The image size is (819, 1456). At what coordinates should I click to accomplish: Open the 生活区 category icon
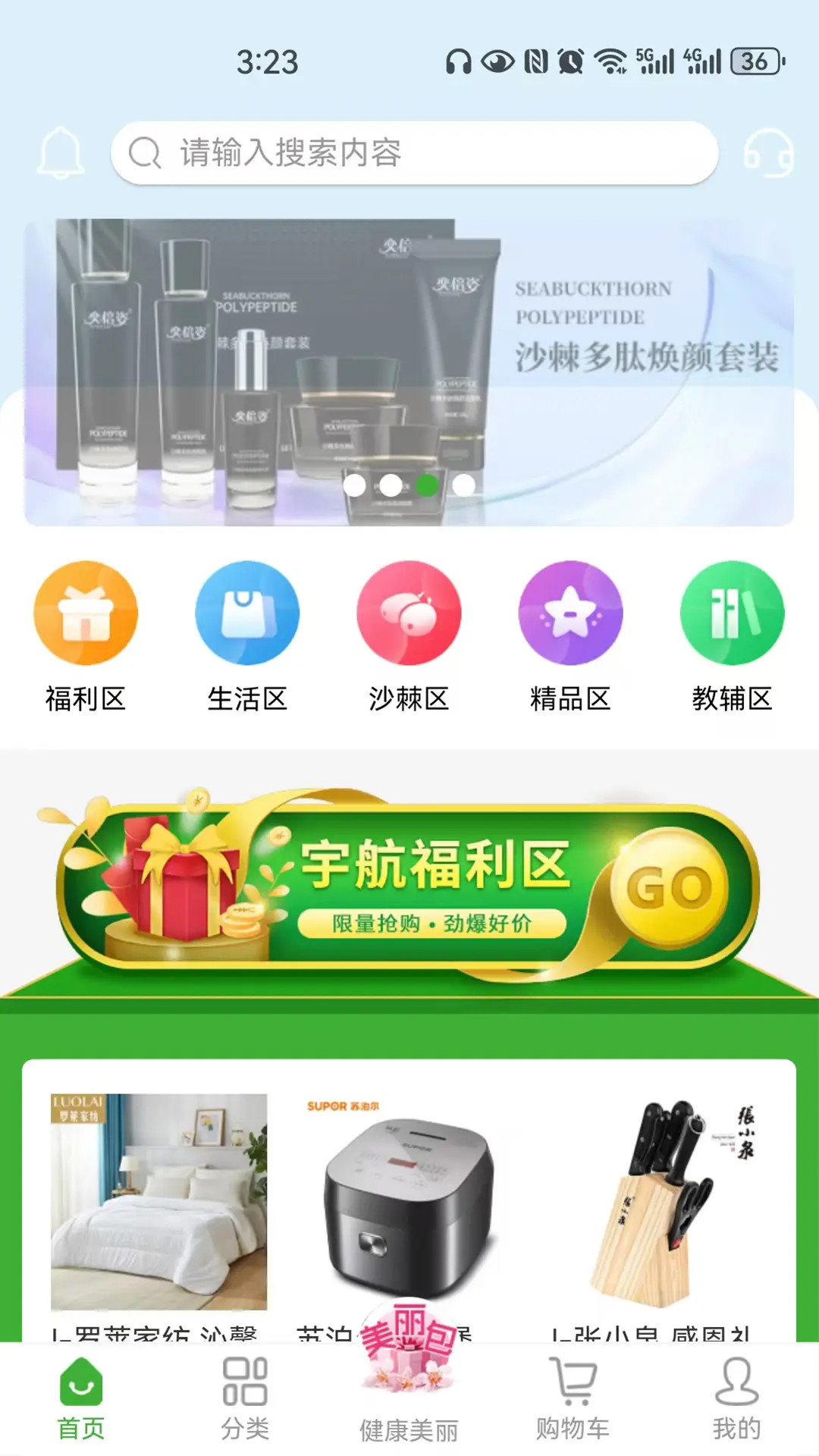(x=247, y=613)
